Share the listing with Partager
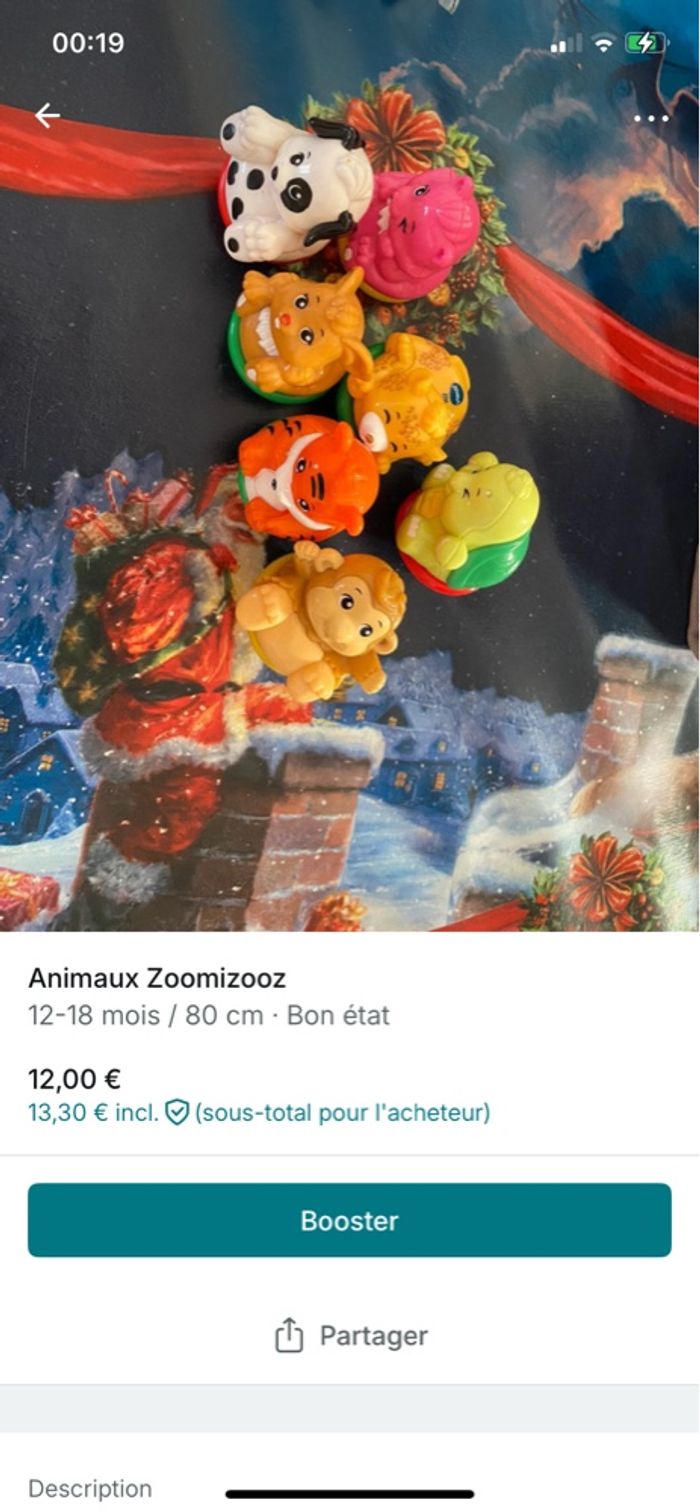700x1512 pixels. tap(350, 1336)
